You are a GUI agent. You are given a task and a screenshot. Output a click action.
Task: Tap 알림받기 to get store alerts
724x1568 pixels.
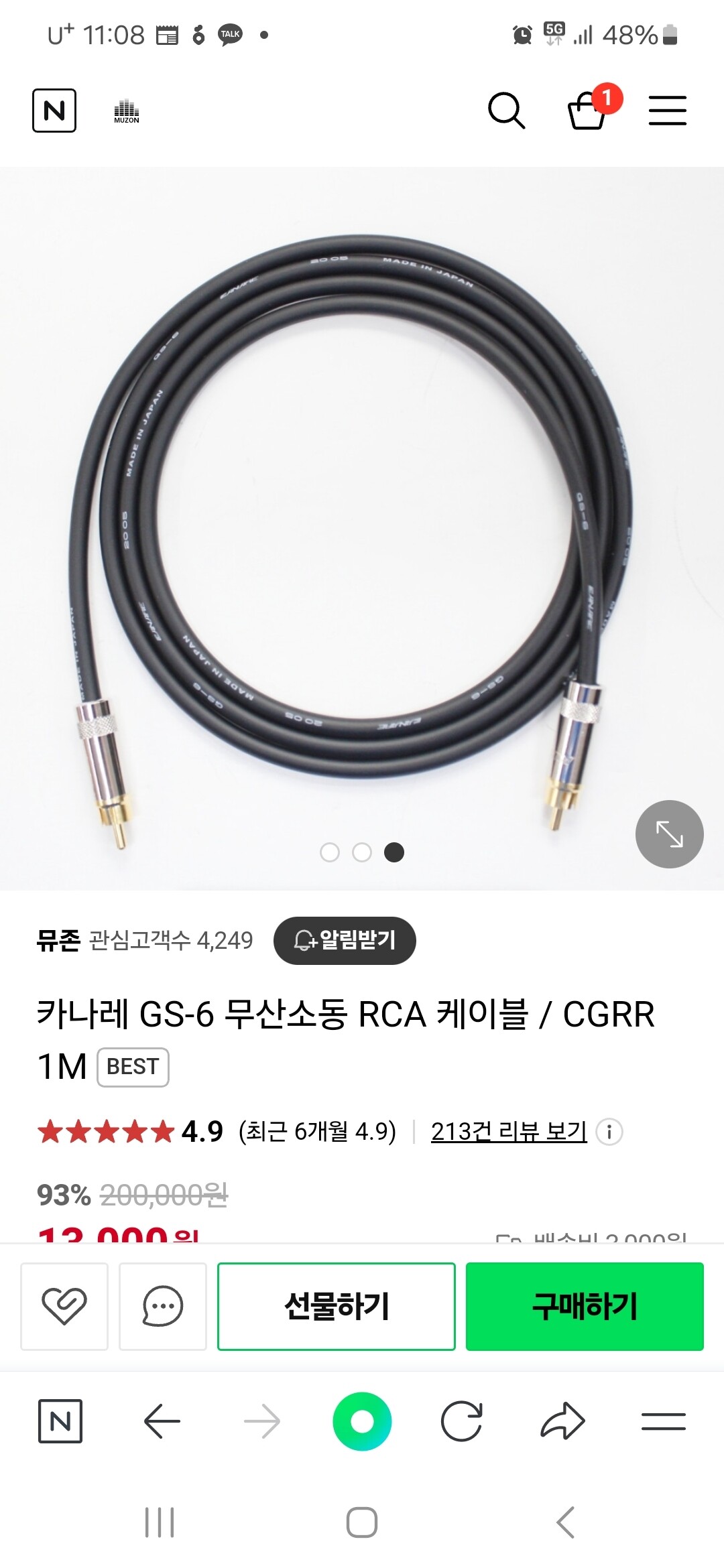tap(345, 941)
